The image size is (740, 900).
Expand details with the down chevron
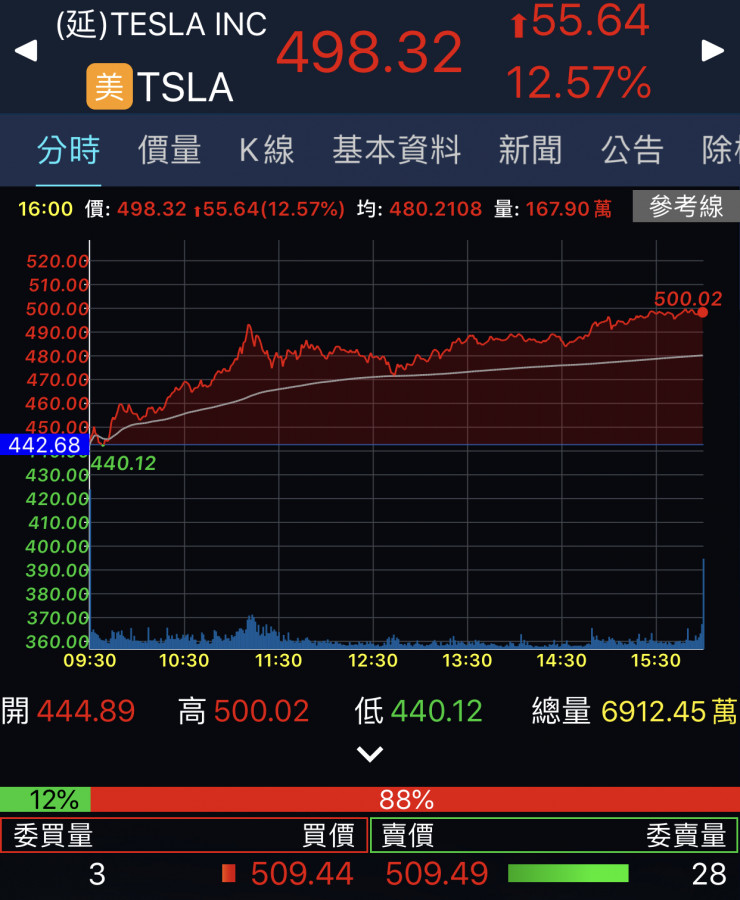tap(370, 754)
